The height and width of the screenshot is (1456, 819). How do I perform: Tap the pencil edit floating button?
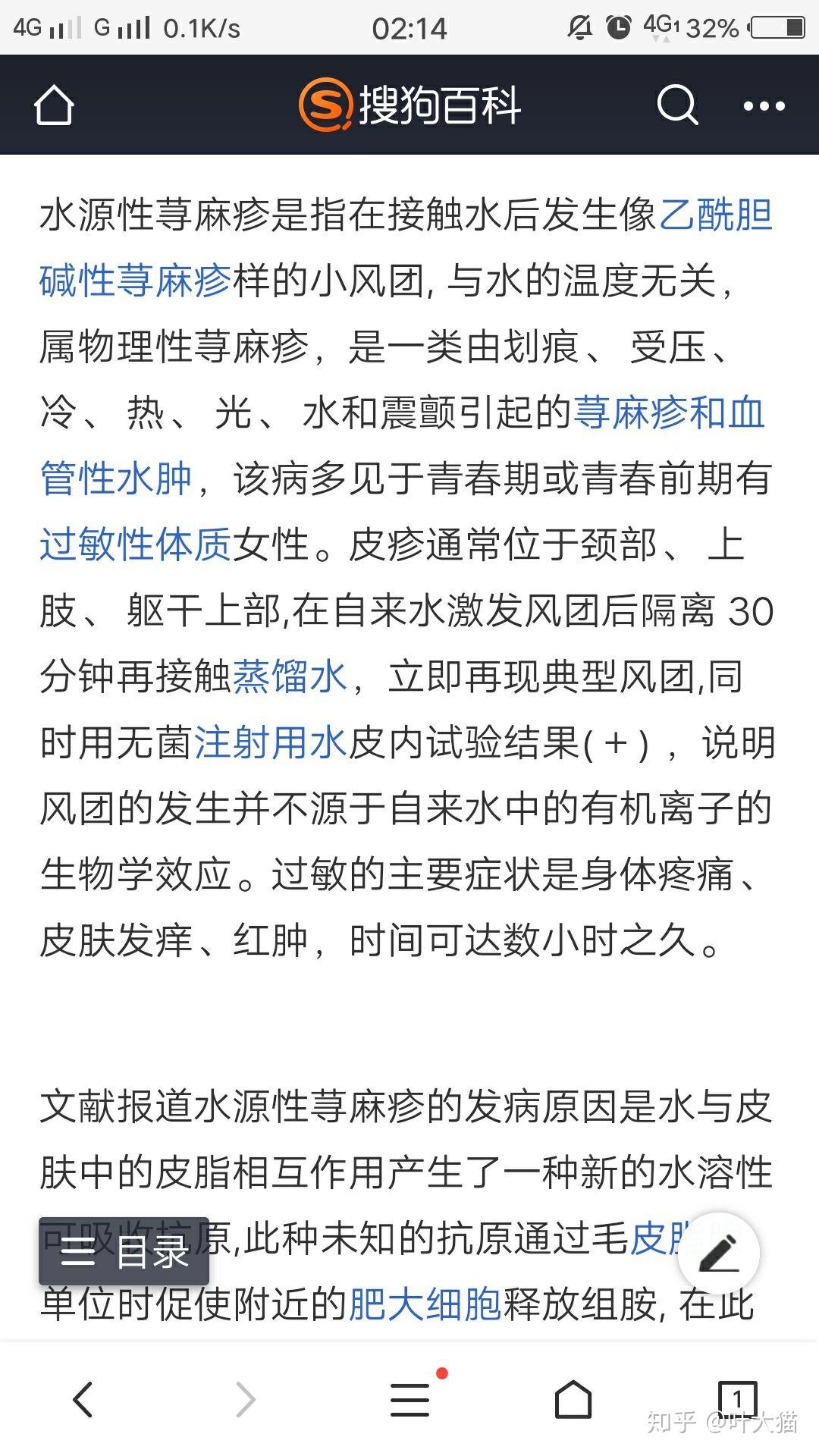pos(718,1254)
